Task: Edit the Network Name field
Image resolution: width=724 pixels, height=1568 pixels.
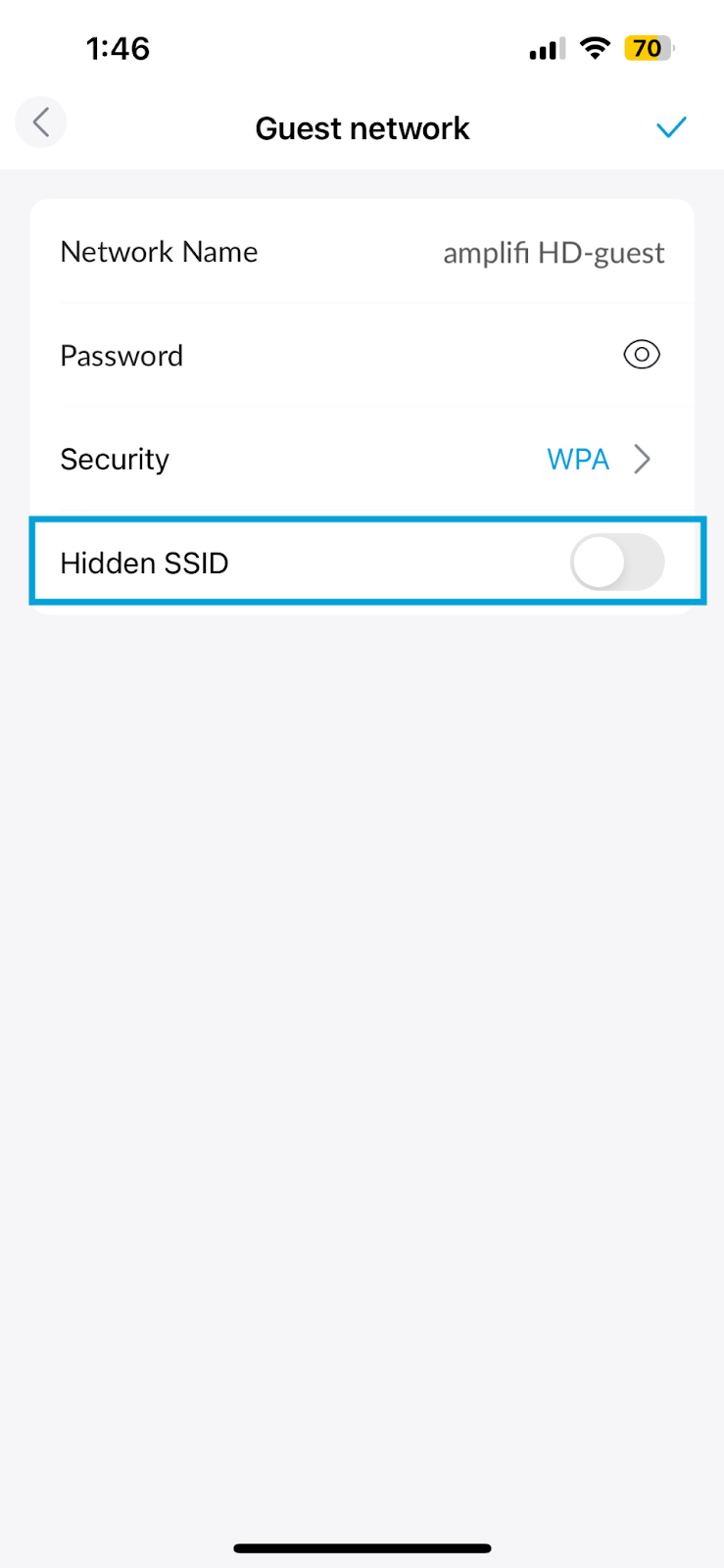Action: click(x=362, y=252)
